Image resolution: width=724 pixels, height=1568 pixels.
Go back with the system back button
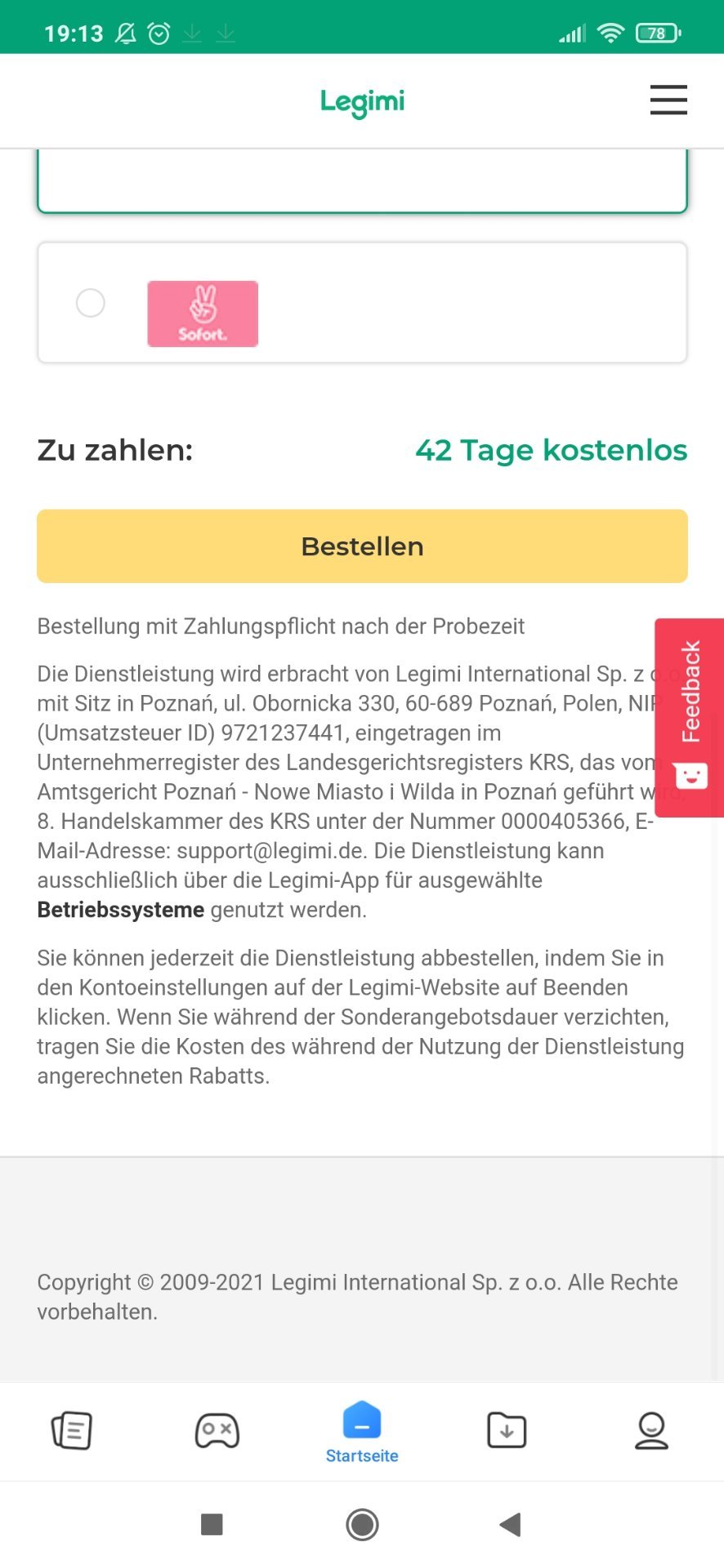pyautogui.click(x=511, y=1524)
